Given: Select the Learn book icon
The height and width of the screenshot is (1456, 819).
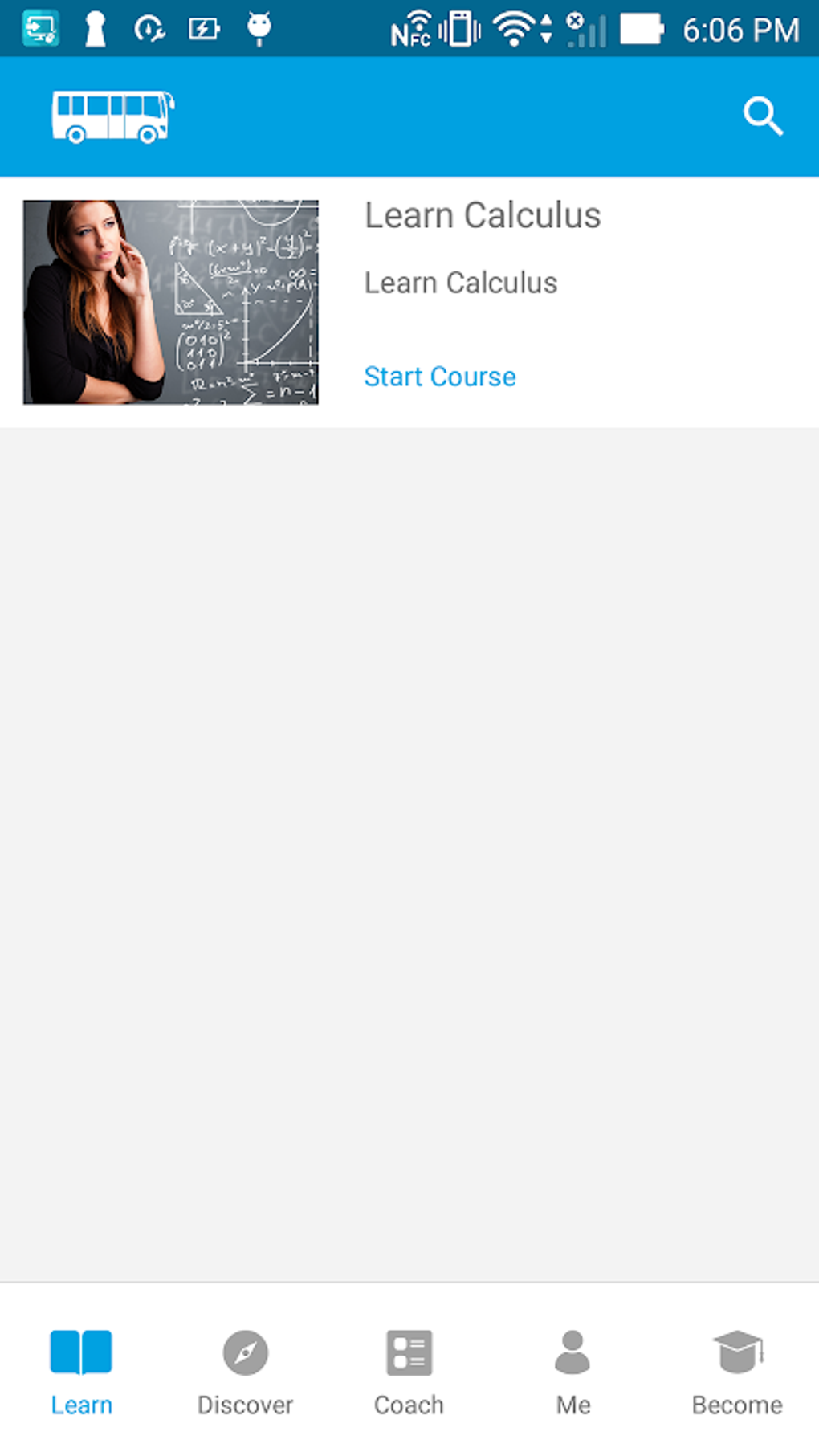Looking at the screenshot, I should pyautogui.click(x=80, y=1356).
